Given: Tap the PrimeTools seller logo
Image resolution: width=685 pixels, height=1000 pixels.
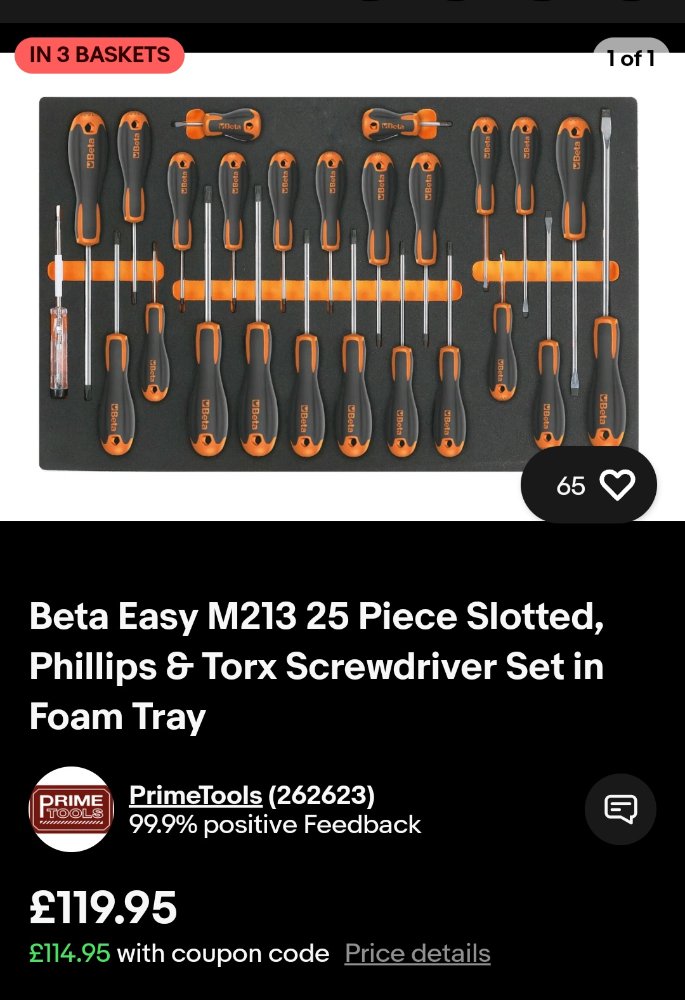Looking at the screenshot, I should tap(71, 809).
